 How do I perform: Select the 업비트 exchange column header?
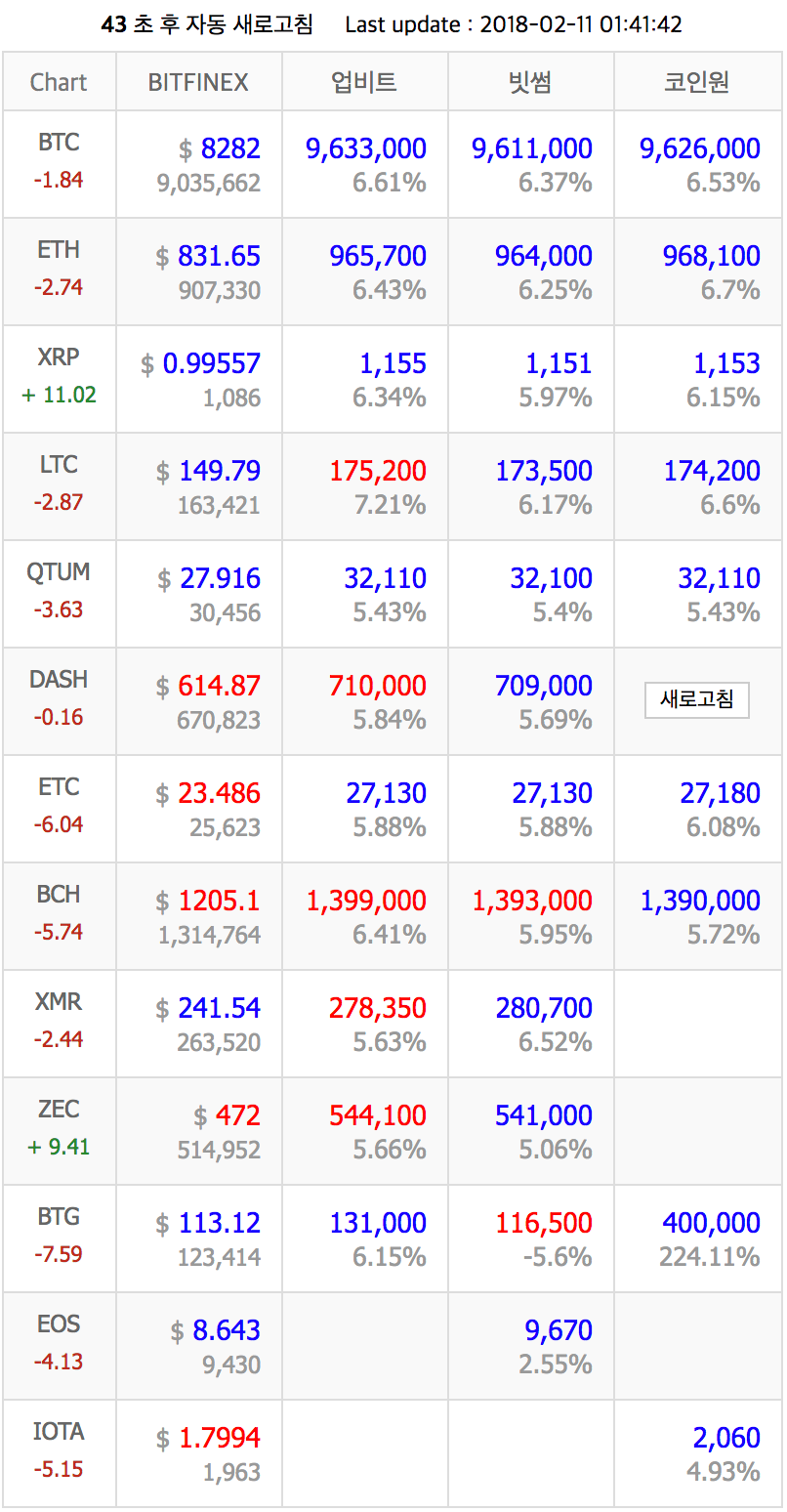point(364,81)
